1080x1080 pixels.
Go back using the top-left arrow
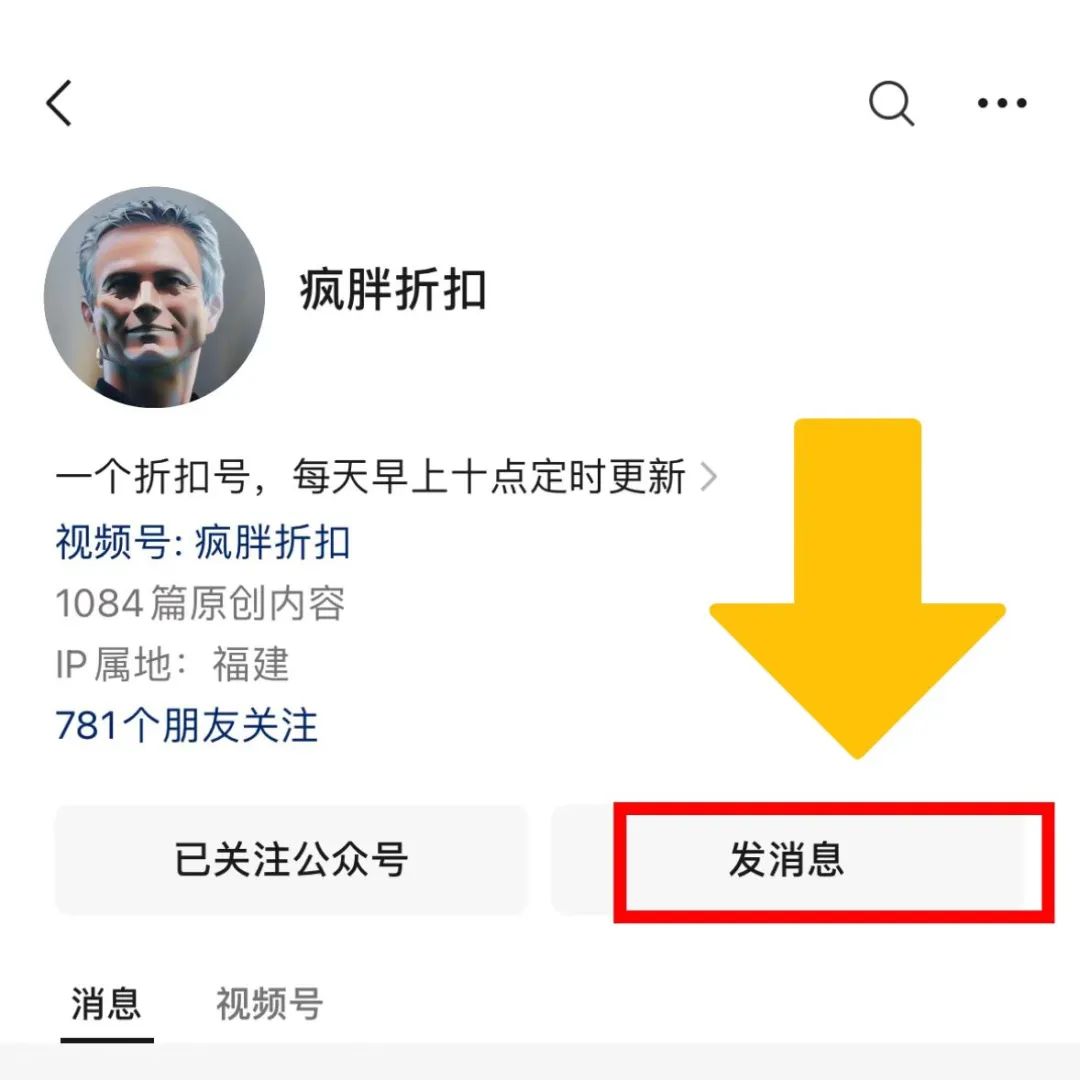(60, 103)
